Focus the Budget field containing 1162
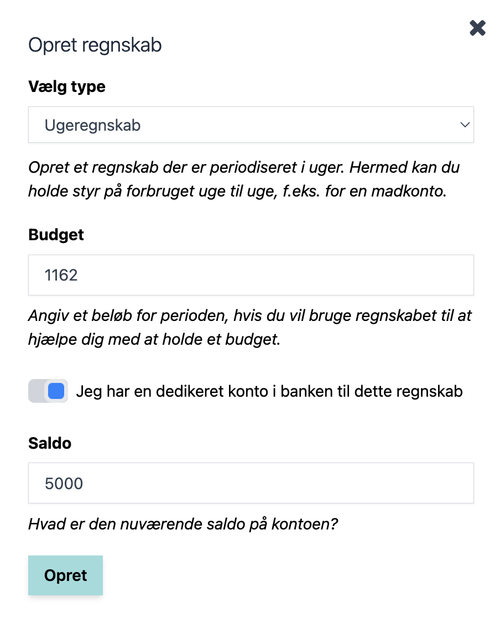Image resolution: width=500 pixels, height=622 pixels. tap(251, 275)
